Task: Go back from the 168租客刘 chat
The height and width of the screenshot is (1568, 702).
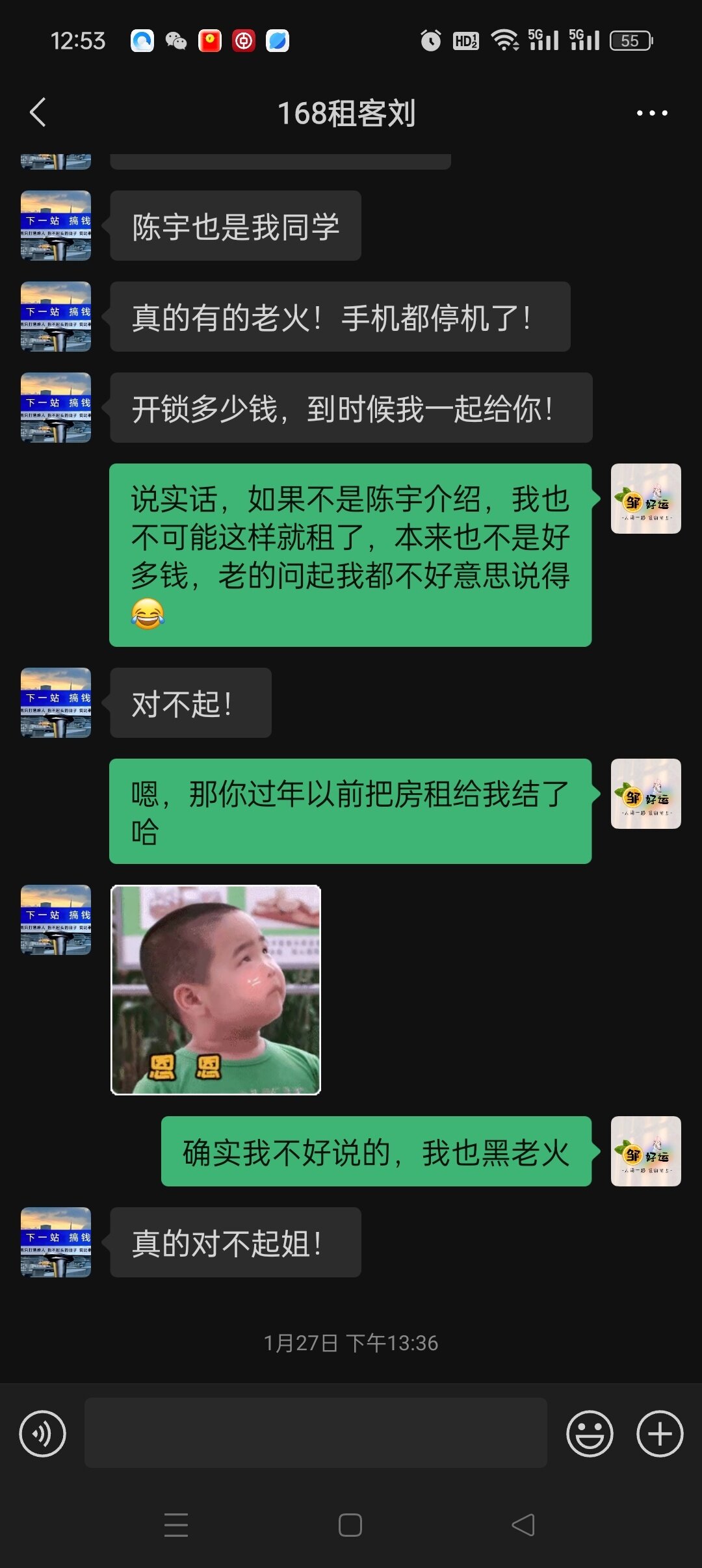Action: (x=38, y=112)
